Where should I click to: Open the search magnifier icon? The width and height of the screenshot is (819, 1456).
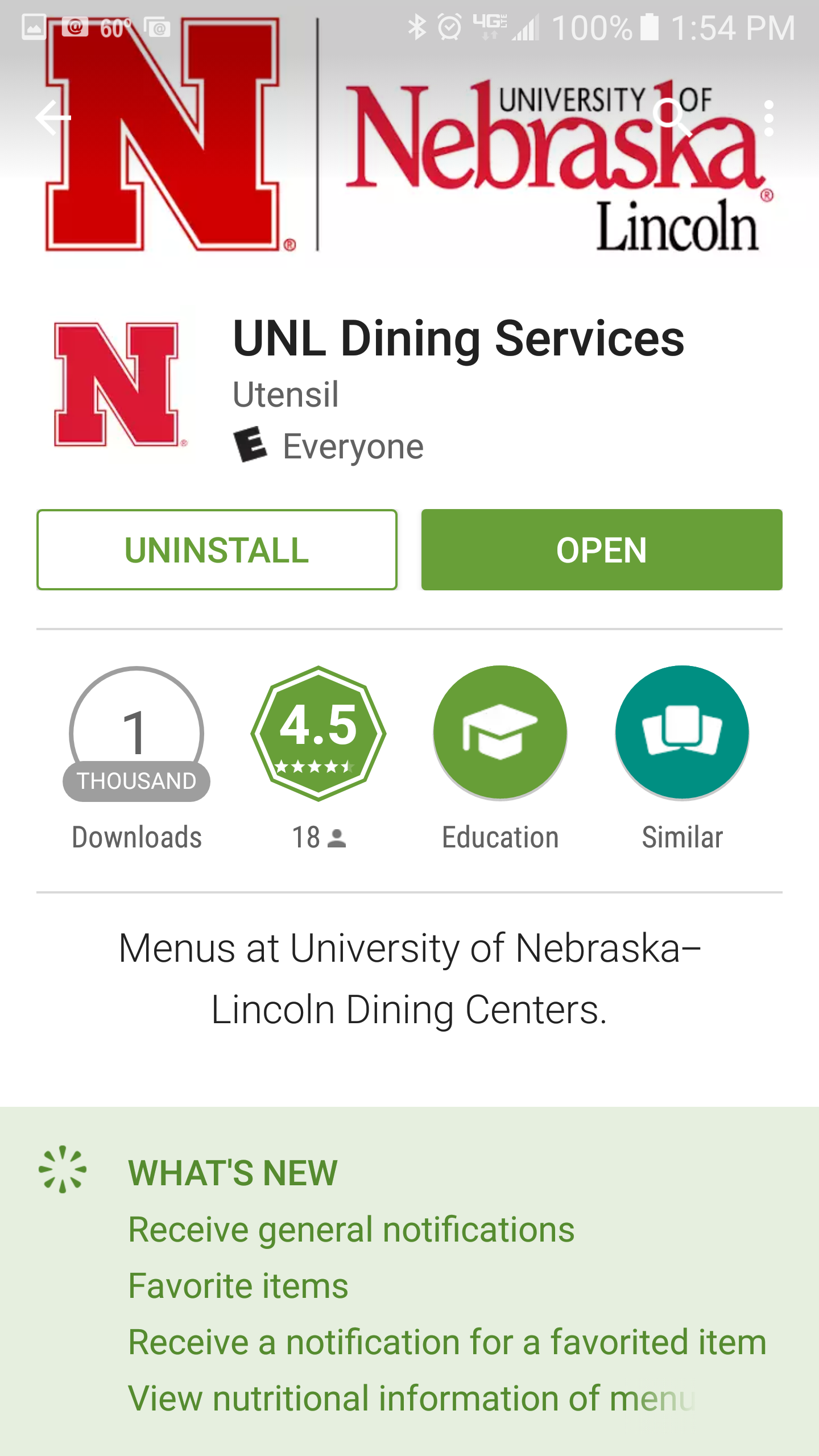(x=671, y=118)
